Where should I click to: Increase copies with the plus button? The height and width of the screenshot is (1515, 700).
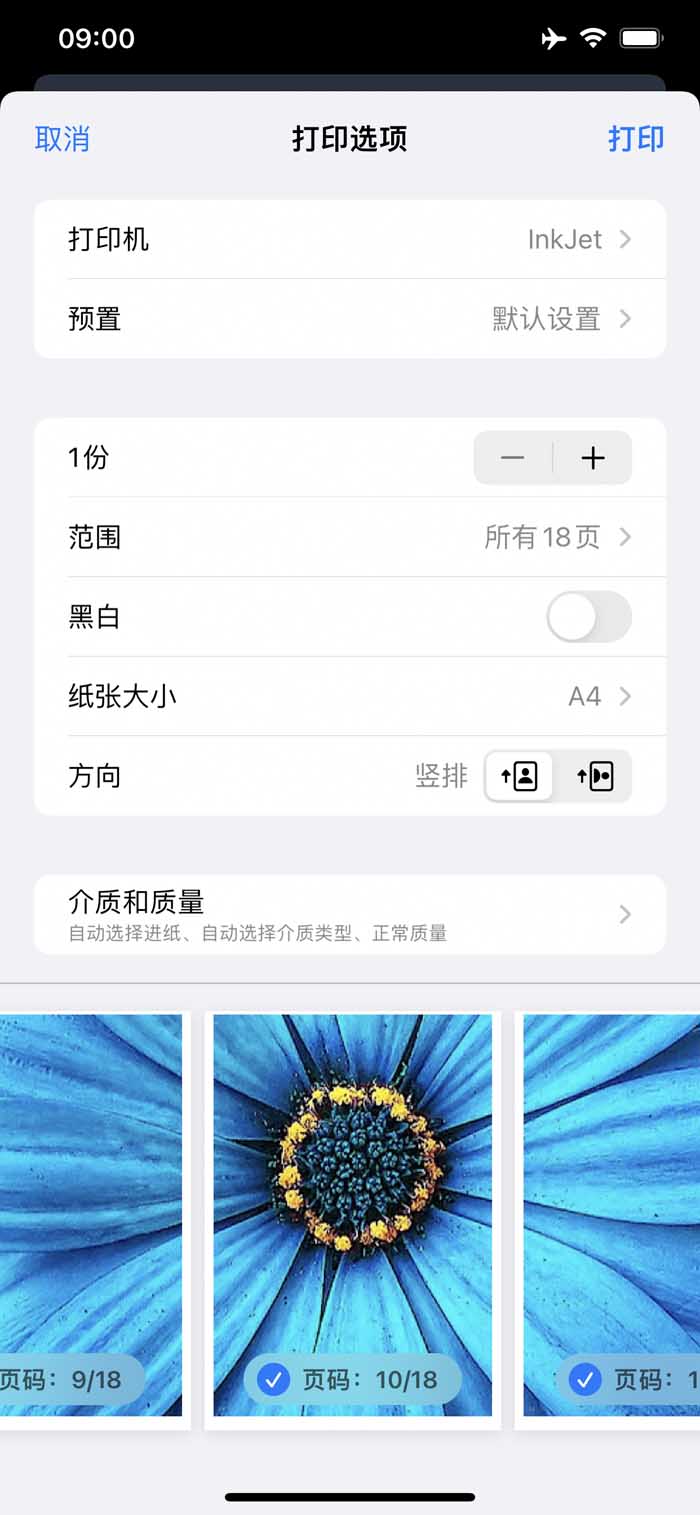click(593, 458)
